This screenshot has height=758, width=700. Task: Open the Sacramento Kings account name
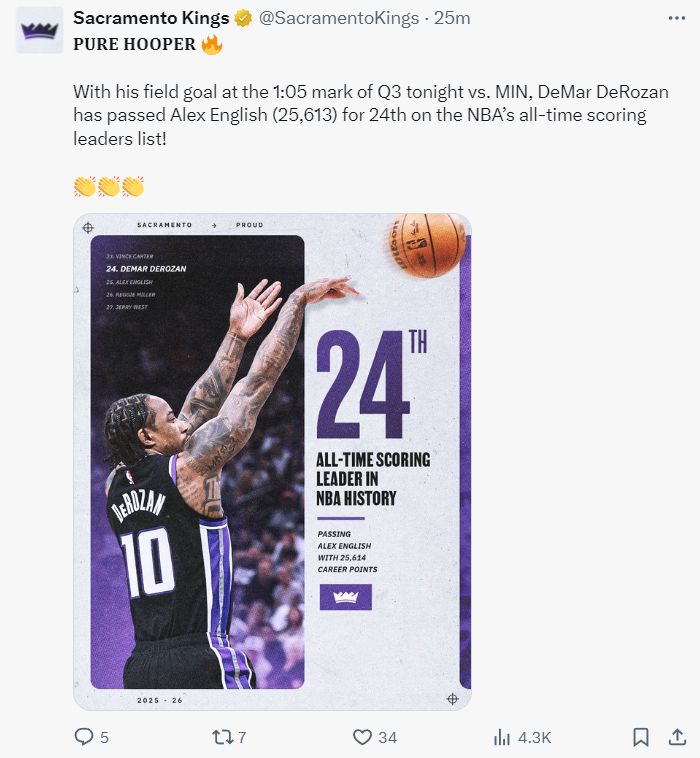pos(151,18)
